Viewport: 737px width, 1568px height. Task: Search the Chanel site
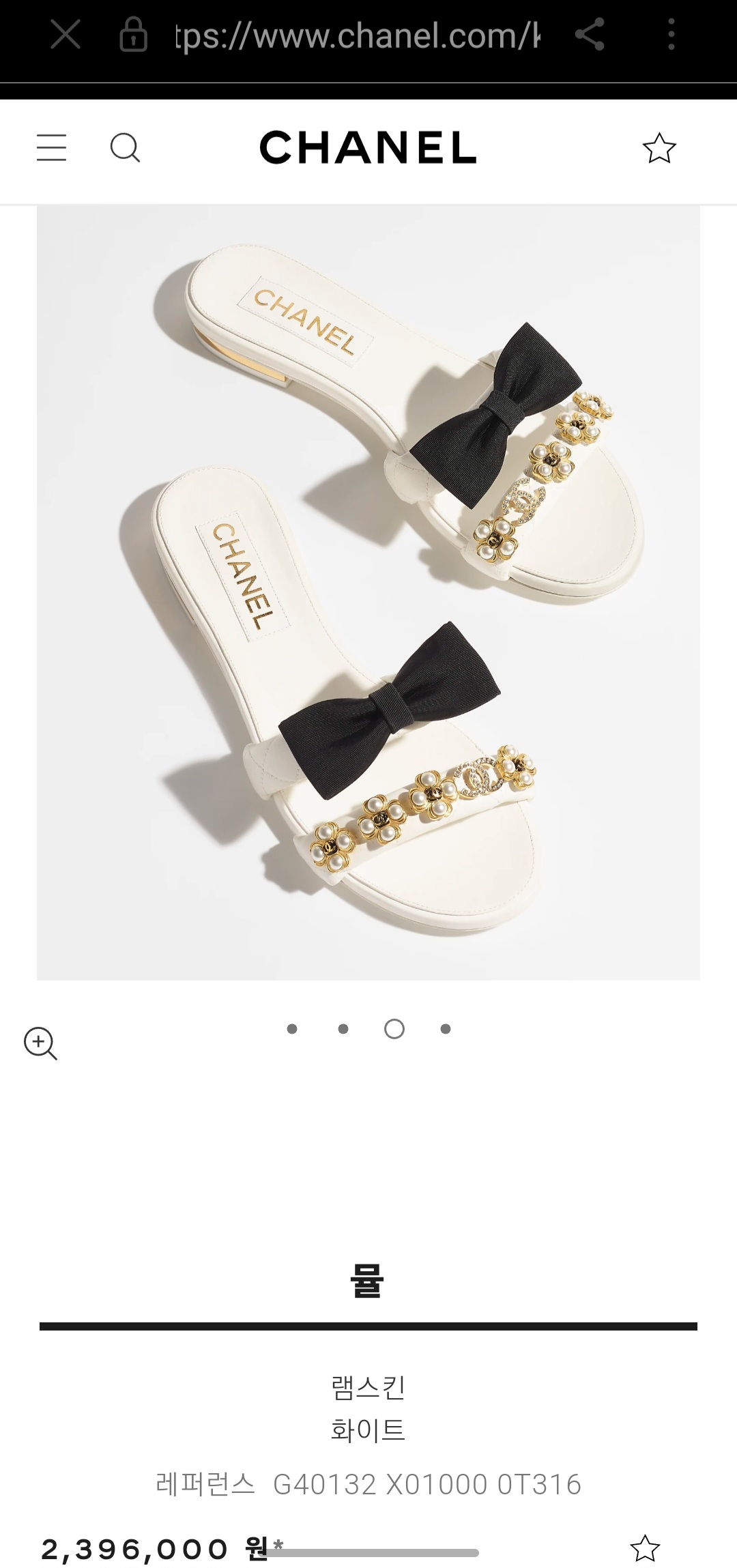point(125,147)
